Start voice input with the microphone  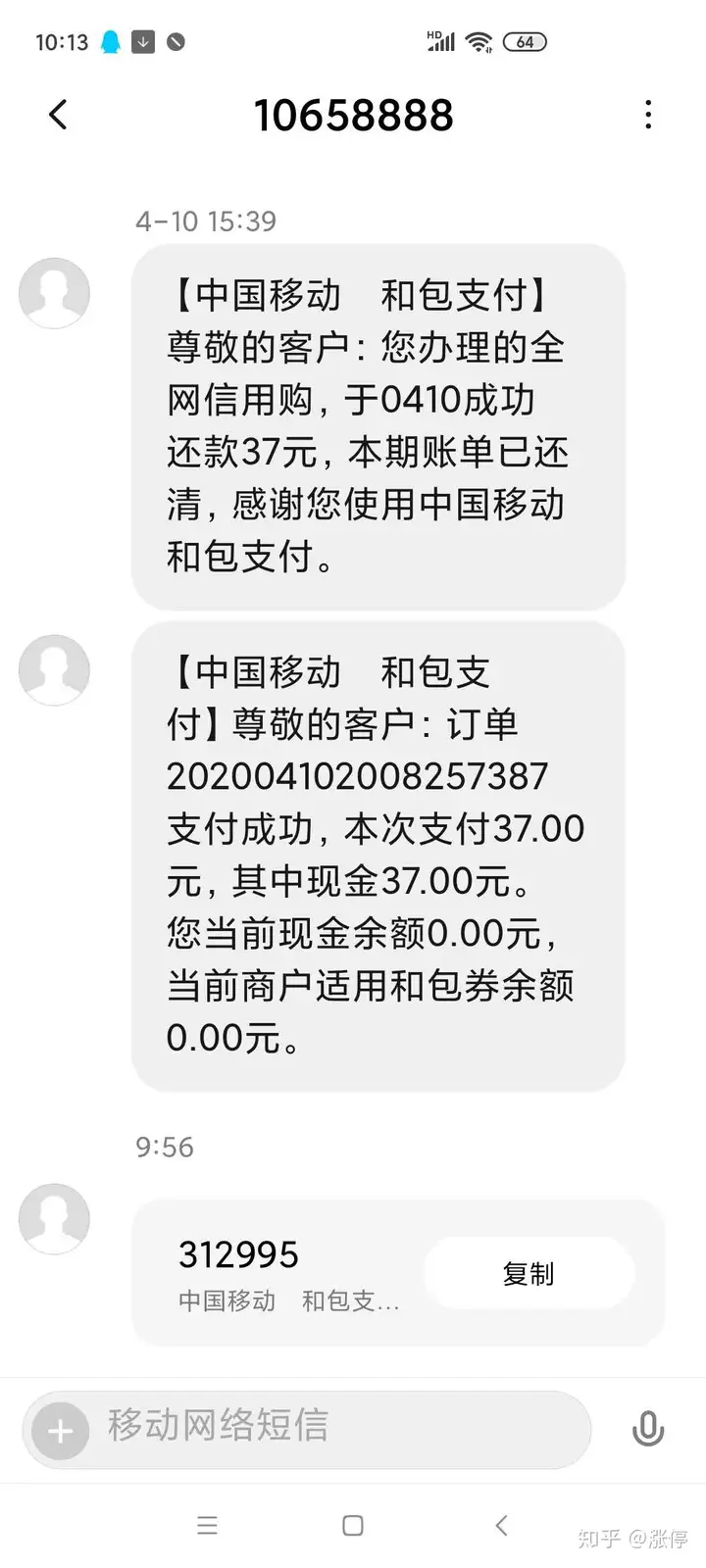tap(648, 1429)
